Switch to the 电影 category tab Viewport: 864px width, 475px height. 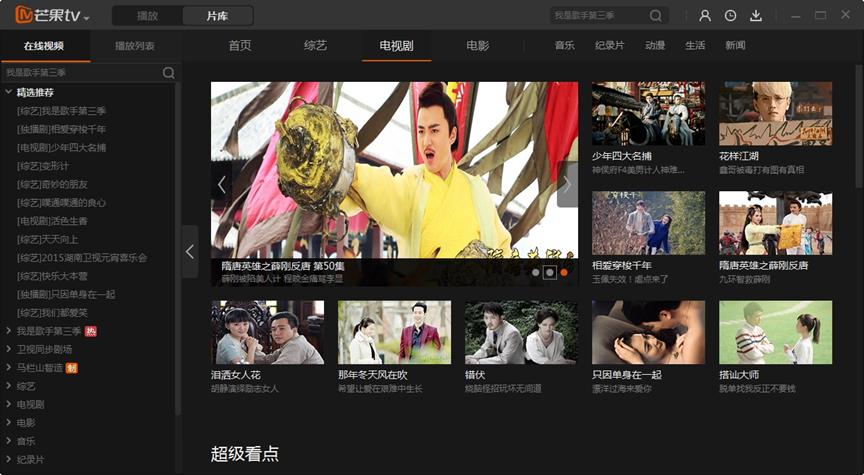pos(477,46)
